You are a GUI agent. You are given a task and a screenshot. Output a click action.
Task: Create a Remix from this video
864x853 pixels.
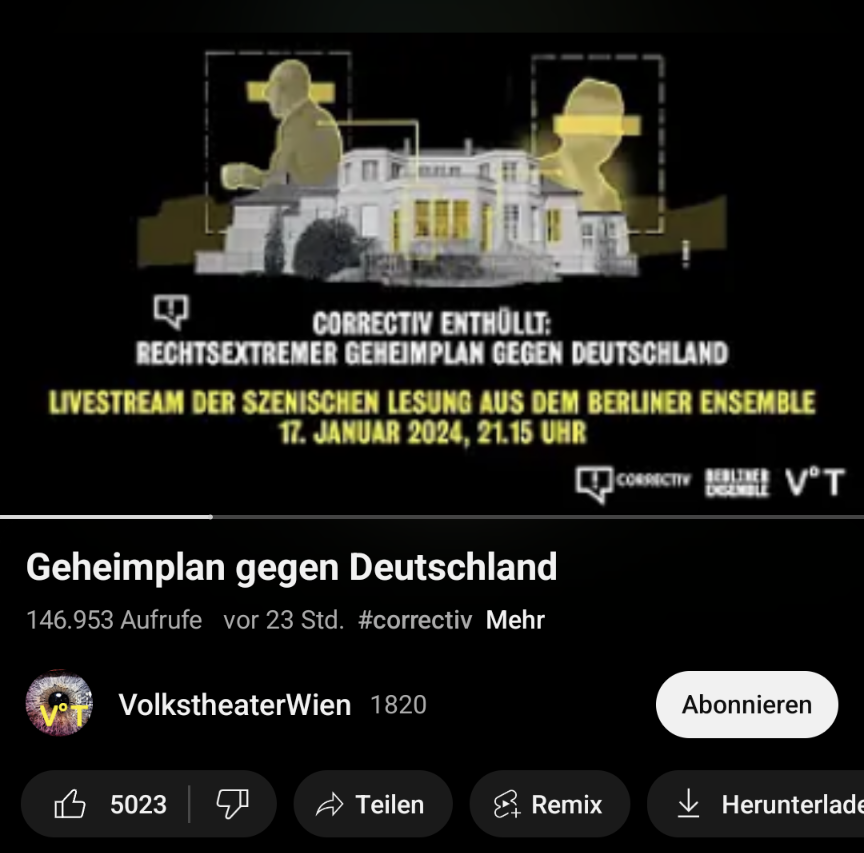pyautogui.click(x=550, y=804)
